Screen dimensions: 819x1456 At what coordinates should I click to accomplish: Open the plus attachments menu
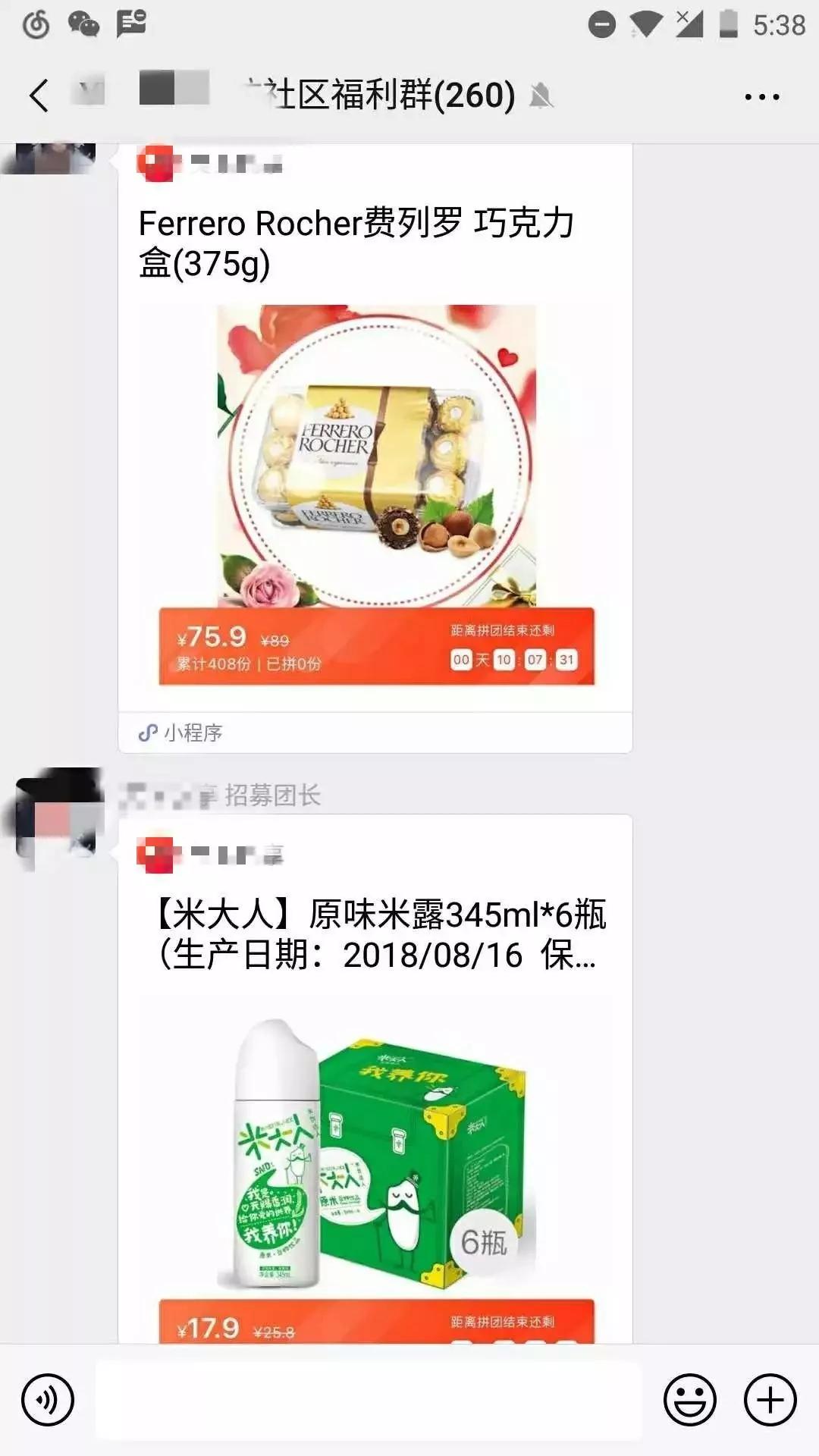pyautogui.click(x=770, y=1400)
